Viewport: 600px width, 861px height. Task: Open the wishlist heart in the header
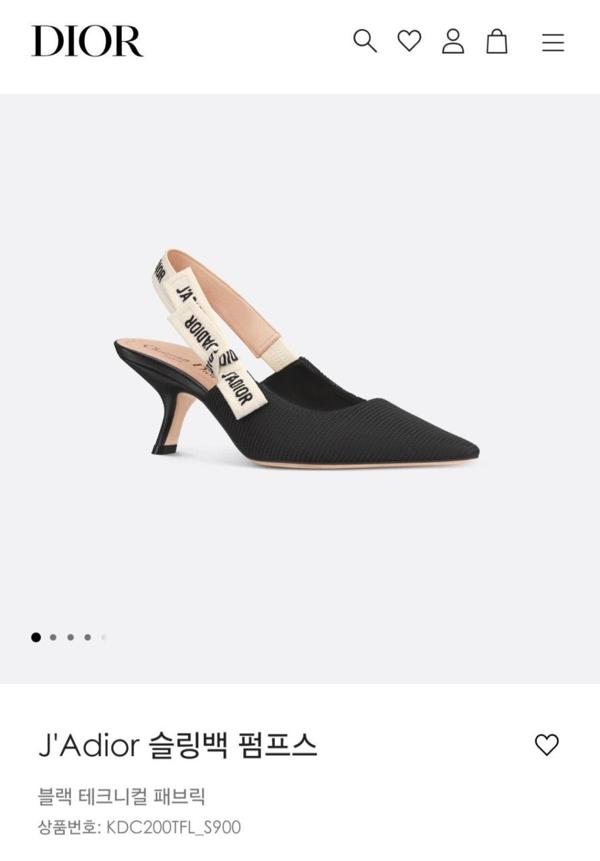pos(409,41)
